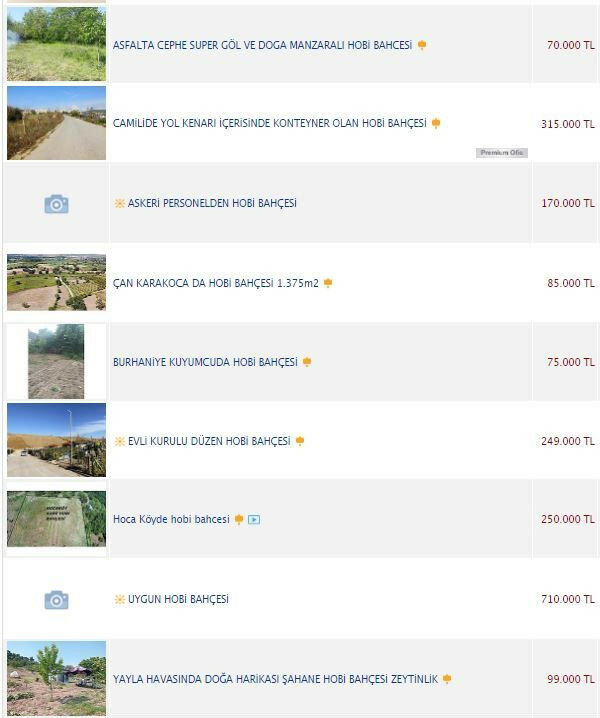Tap the video icon on Hoca Köyde listing

(x=254, y=520)
